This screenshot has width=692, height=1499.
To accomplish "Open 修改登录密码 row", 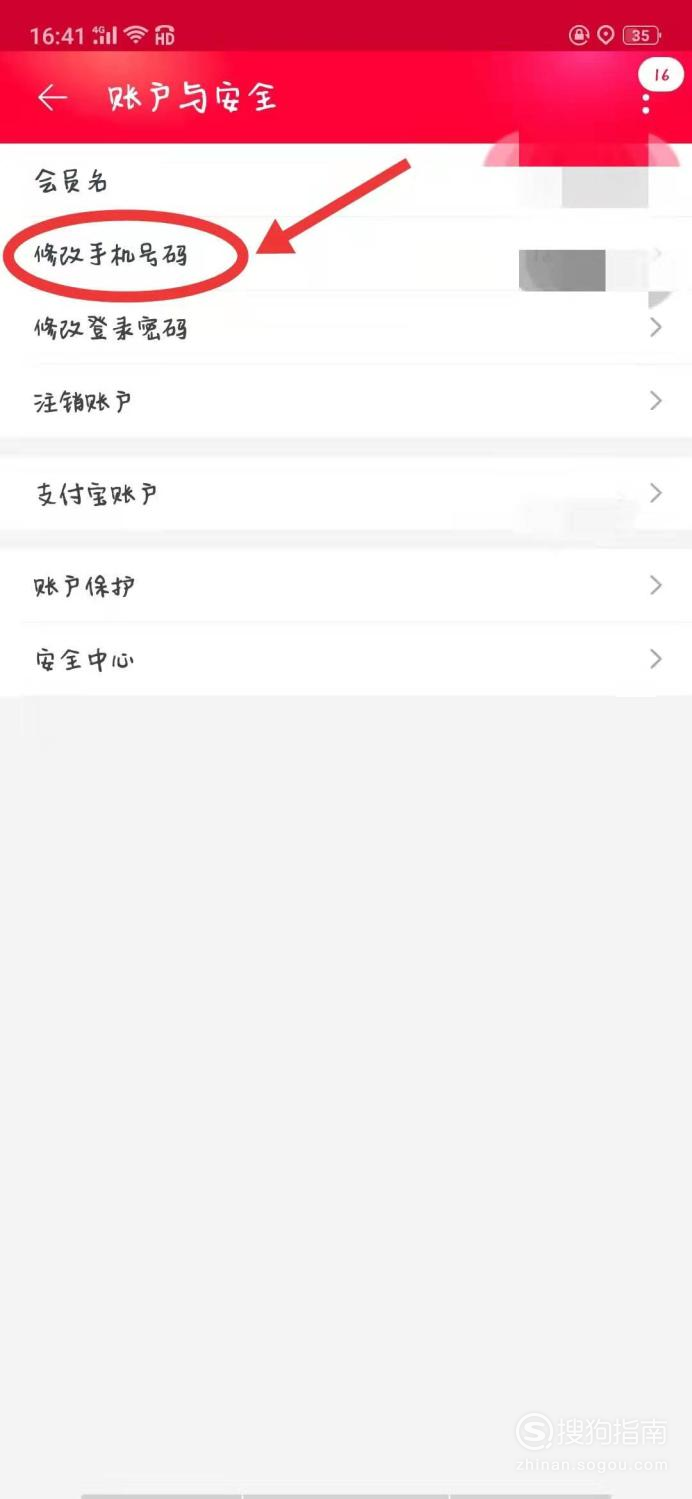I will click(346, 328).
